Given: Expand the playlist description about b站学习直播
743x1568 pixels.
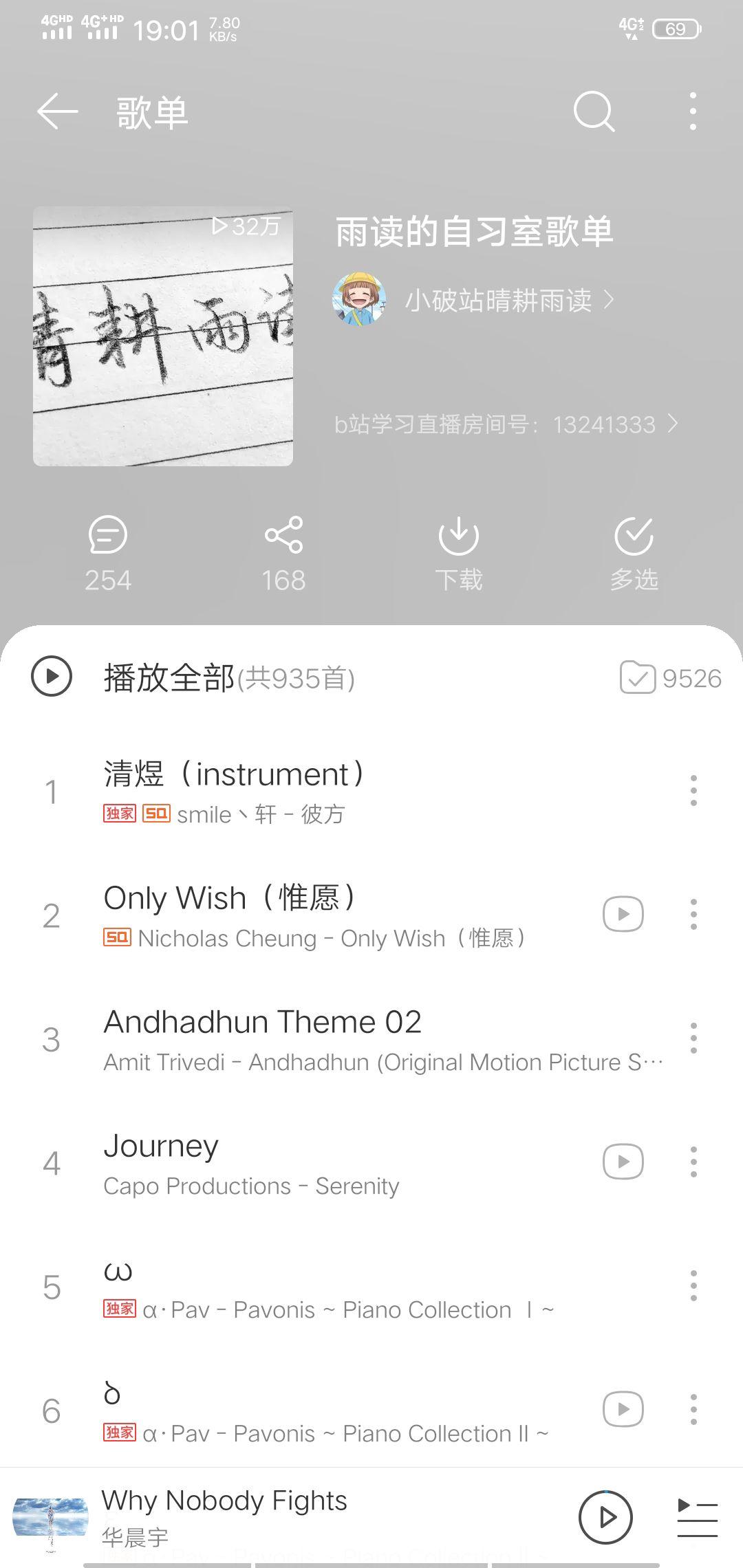Looking at the screenshot, I should click(x=506, y=424).
